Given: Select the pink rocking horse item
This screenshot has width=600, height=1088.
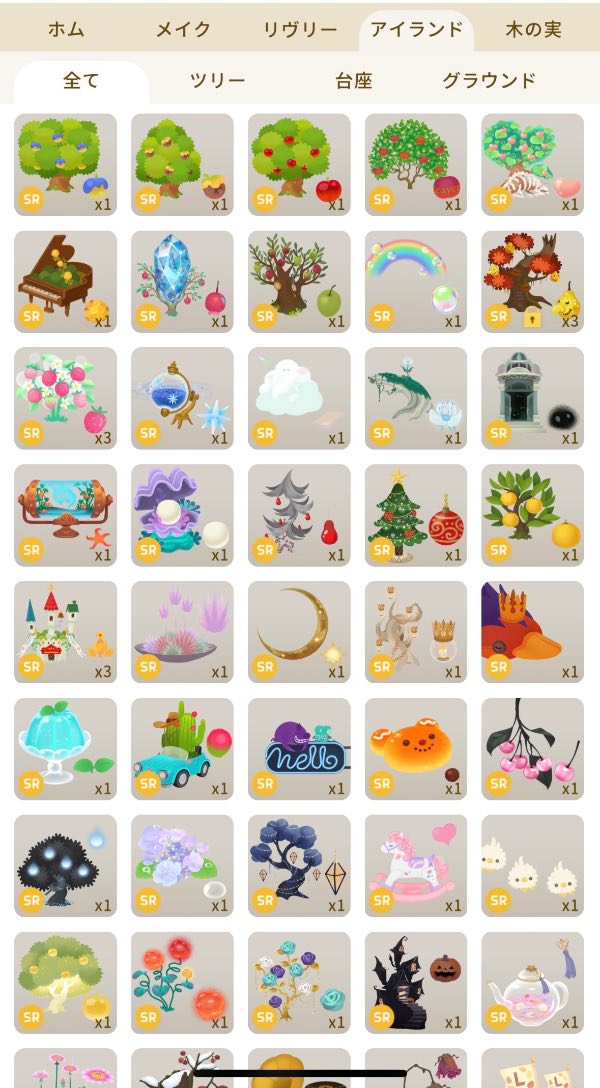Looking at the screenshot, I should click(x=415, y=866).
